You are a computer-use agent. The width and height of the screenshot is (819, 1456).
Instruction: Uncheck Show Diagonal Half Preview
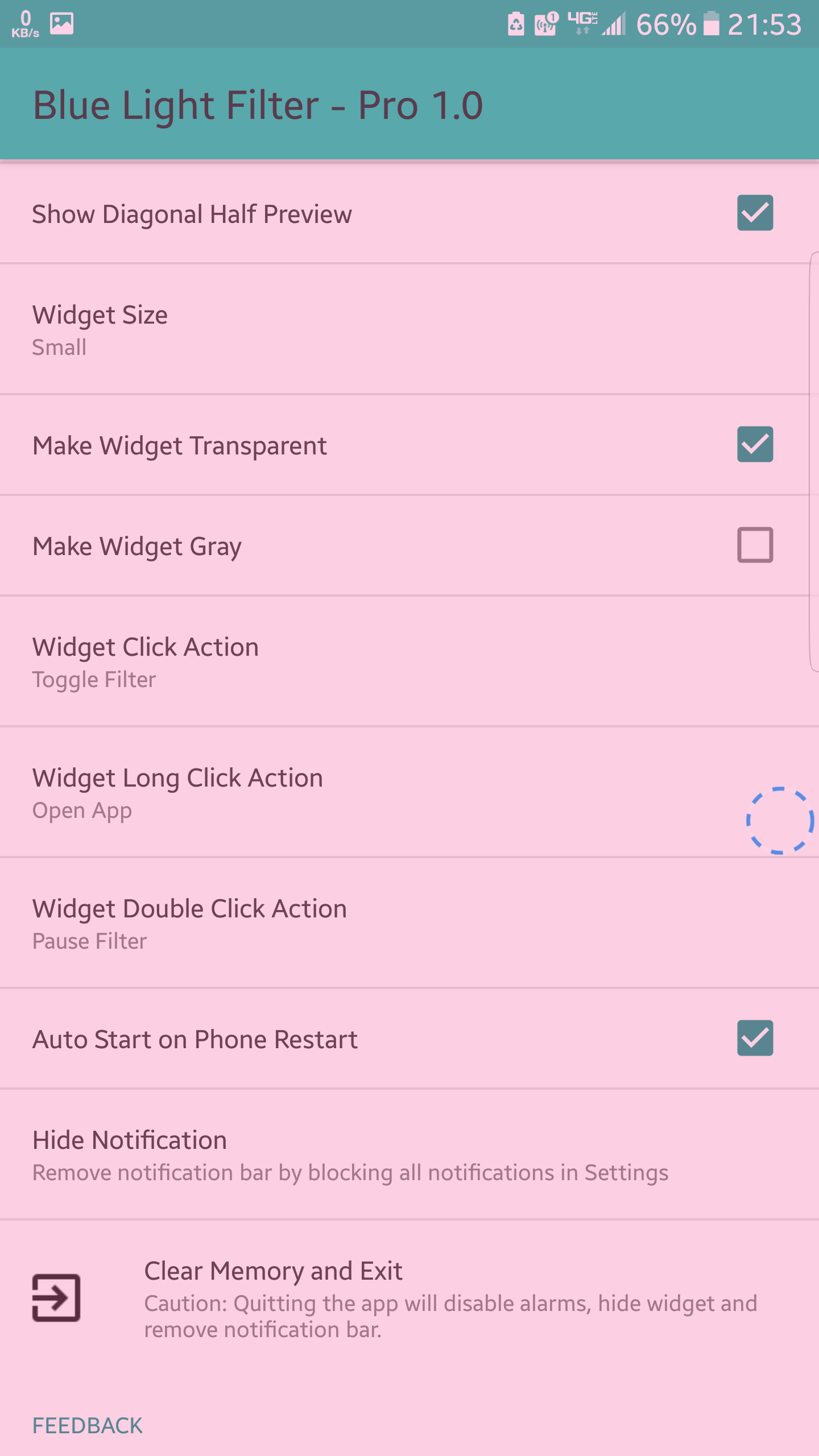coord(755,213)
